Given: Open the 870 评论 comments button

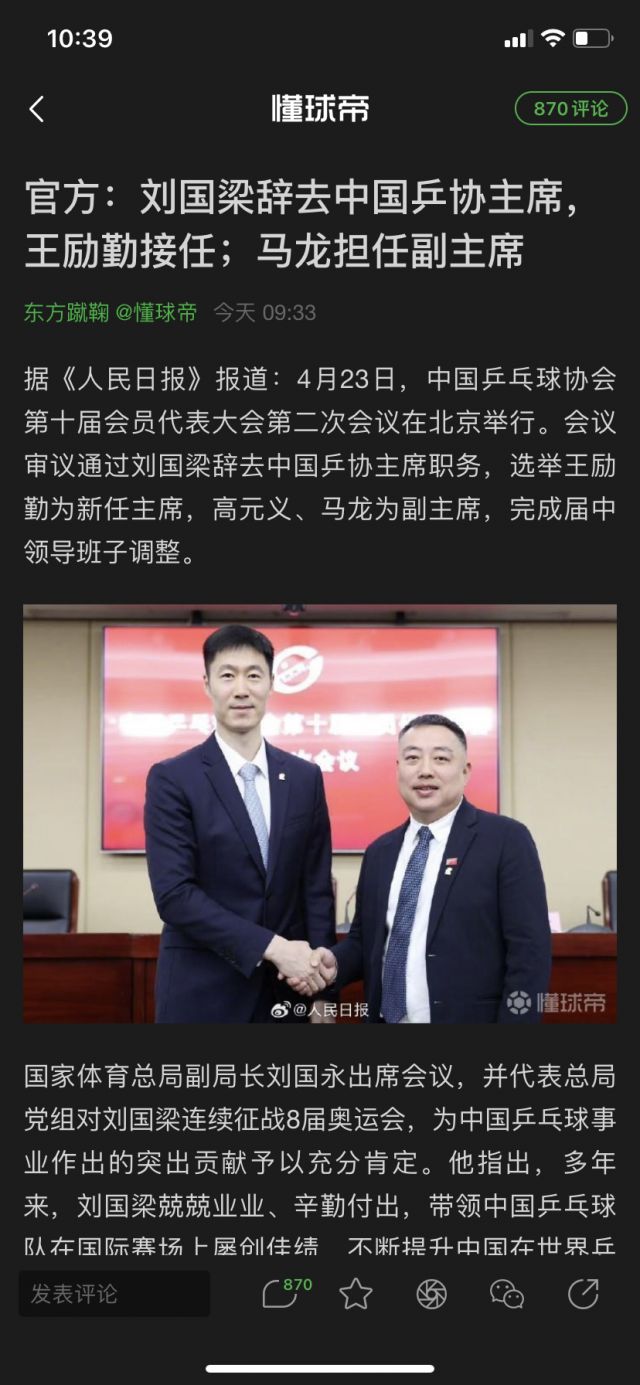Looking at the screenshot, I should click(x=570, y=108).
